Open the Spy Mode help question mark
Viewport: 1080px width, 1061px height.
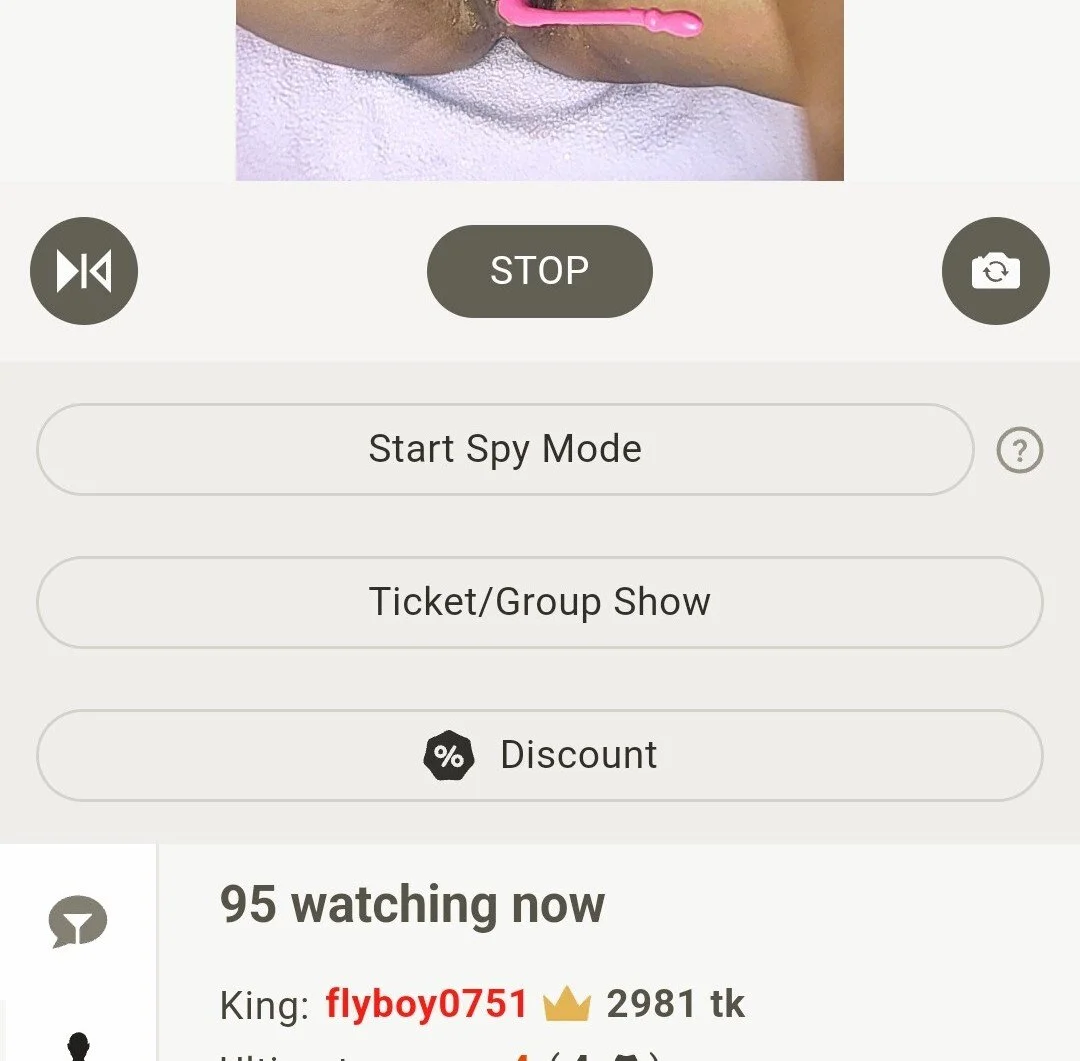click(1019, 451)
